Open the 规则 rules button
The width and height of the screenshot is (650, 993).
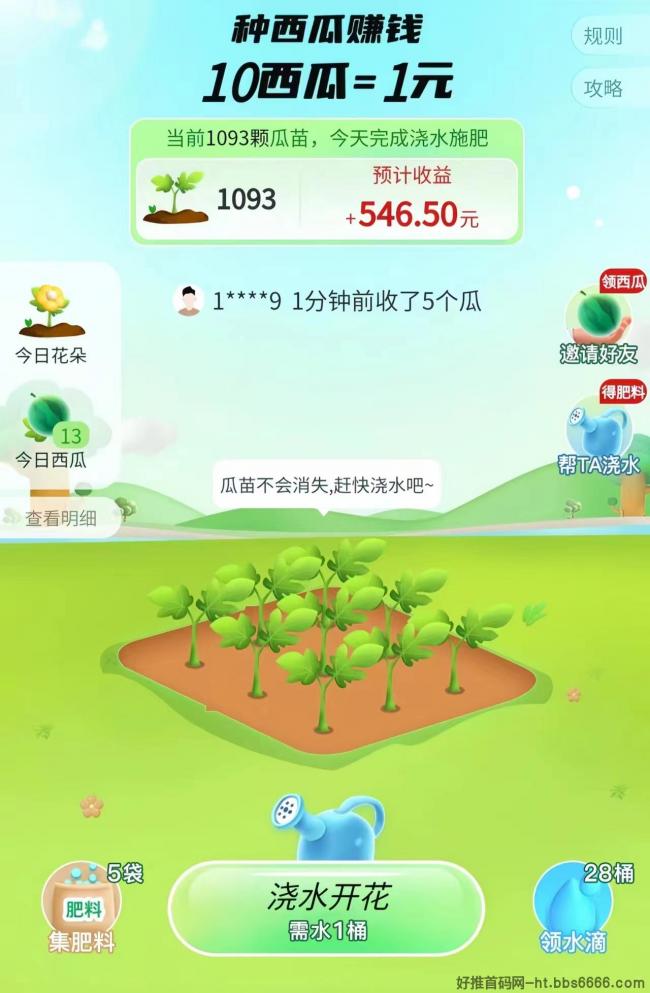(x=603, y=36)
